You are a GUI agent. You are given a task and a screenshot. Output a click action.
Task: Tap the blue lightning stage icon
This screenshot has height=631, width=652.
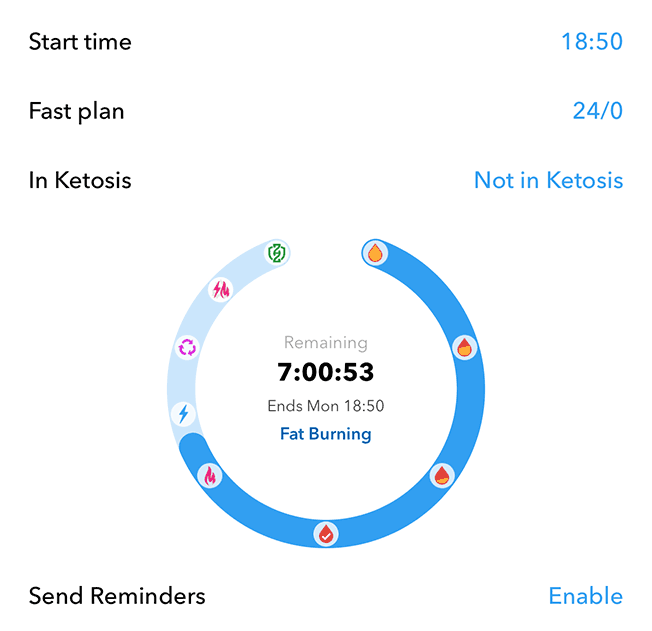(x=183, y=413)
